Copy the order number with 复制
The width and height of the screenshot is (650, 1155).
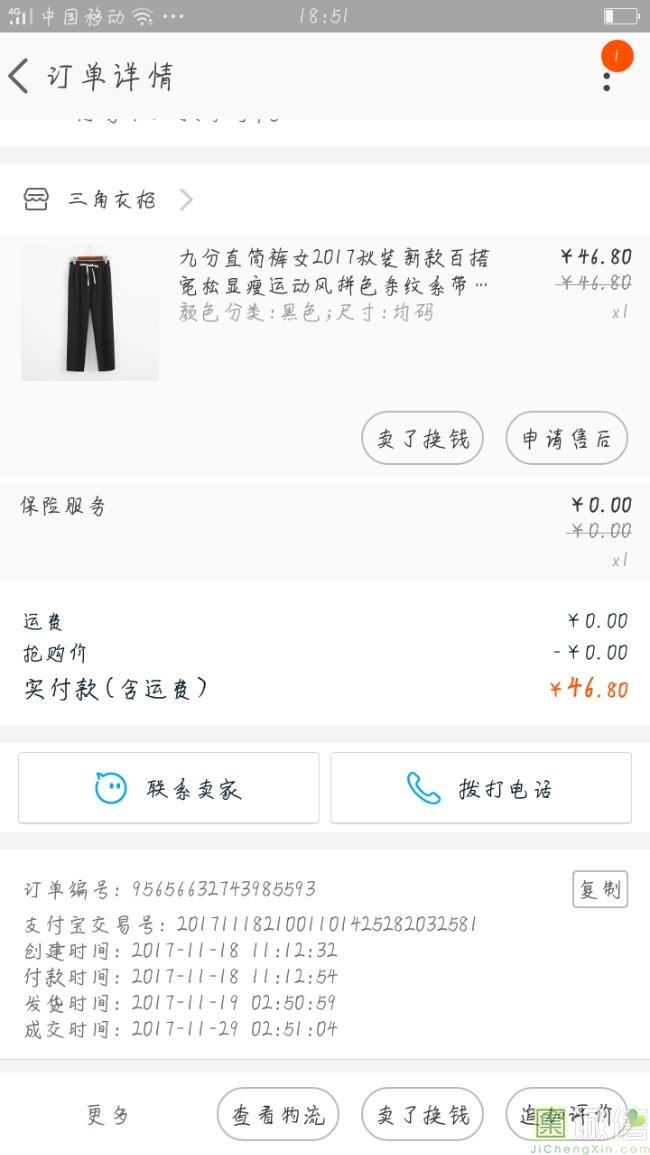599,889
